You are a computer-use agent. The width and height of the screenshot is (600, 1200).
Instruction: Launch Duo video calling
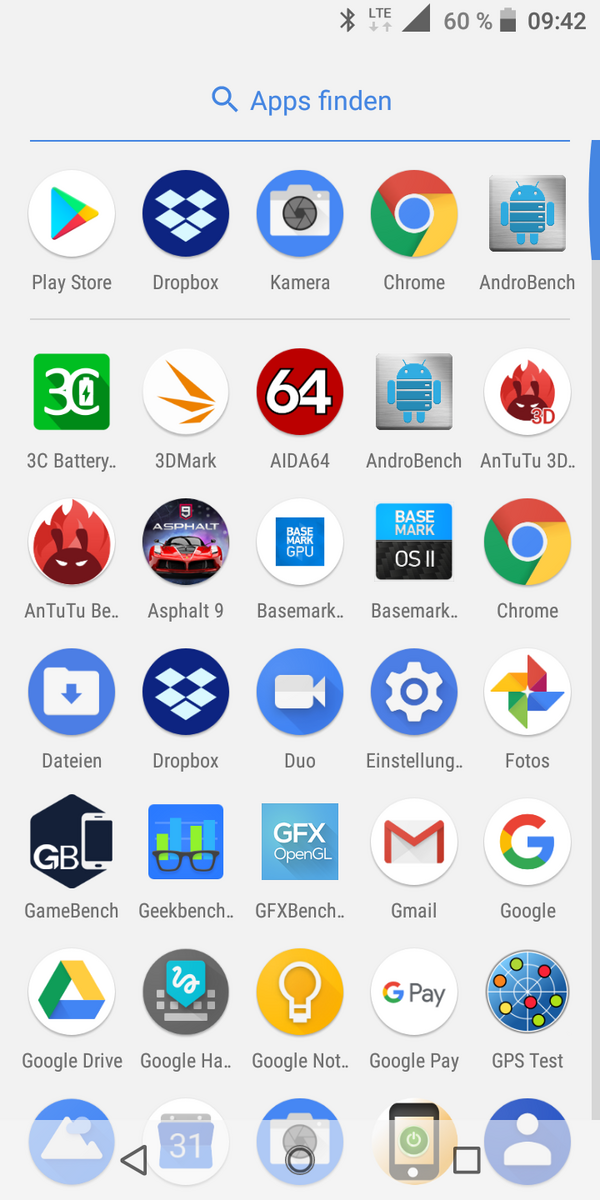point(300,692)
